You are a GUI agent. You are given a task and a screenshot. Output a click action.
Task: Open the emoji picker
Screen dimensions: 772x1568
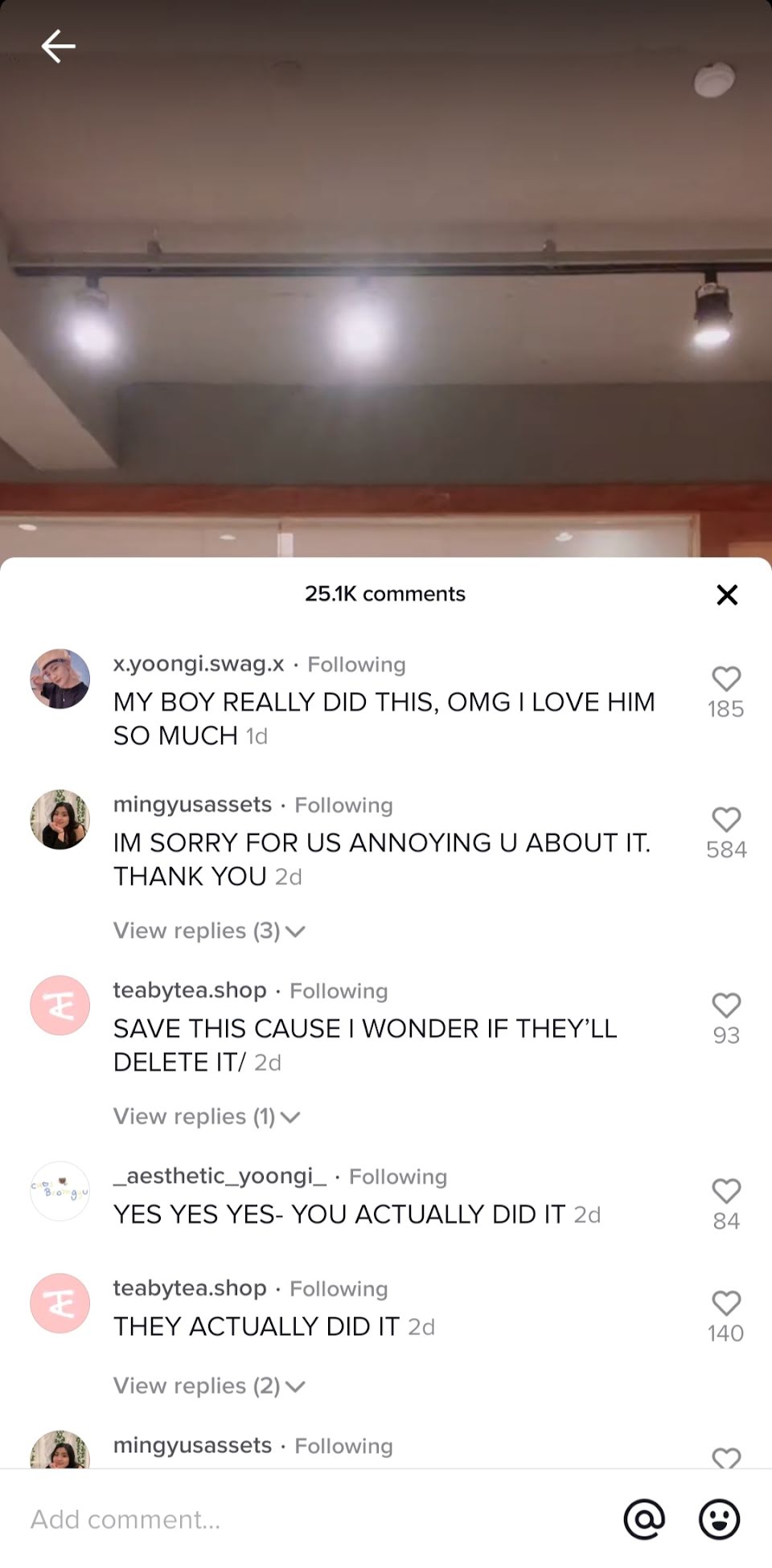pyautogui.click(x=719, y=1519)
